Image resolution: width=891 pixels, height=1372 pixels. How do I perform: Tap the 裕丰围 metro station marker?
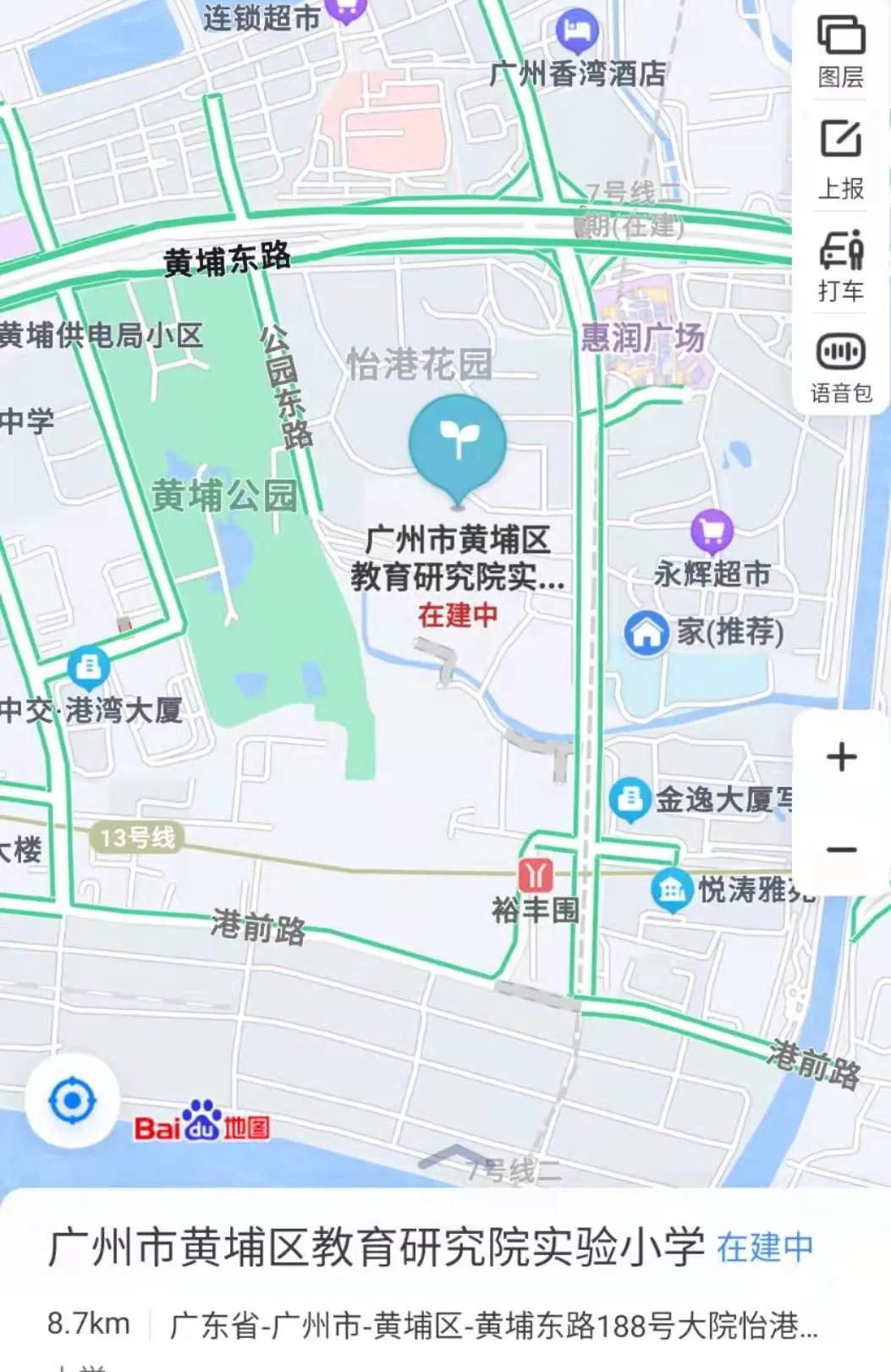point(536,875)
